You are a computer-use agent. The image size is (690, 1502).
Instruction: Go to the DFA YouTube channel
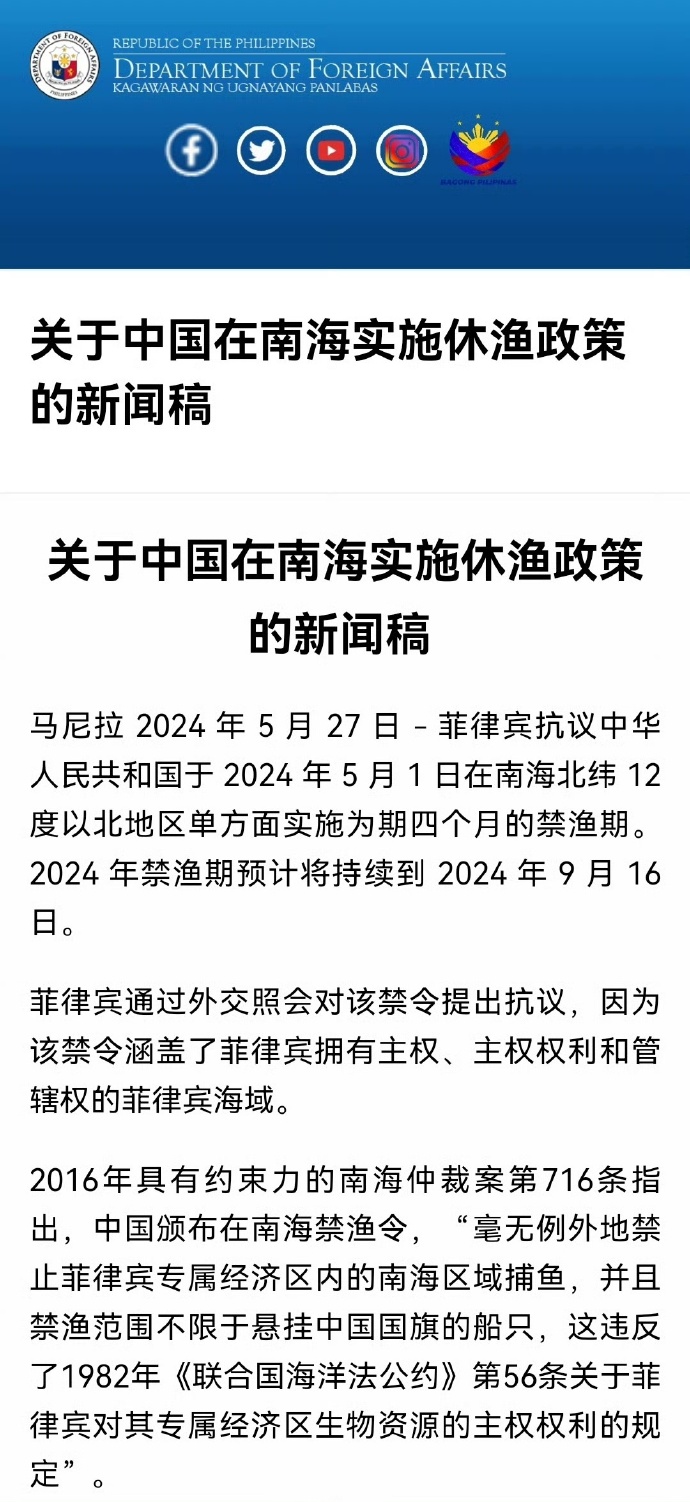coord(331,151)
